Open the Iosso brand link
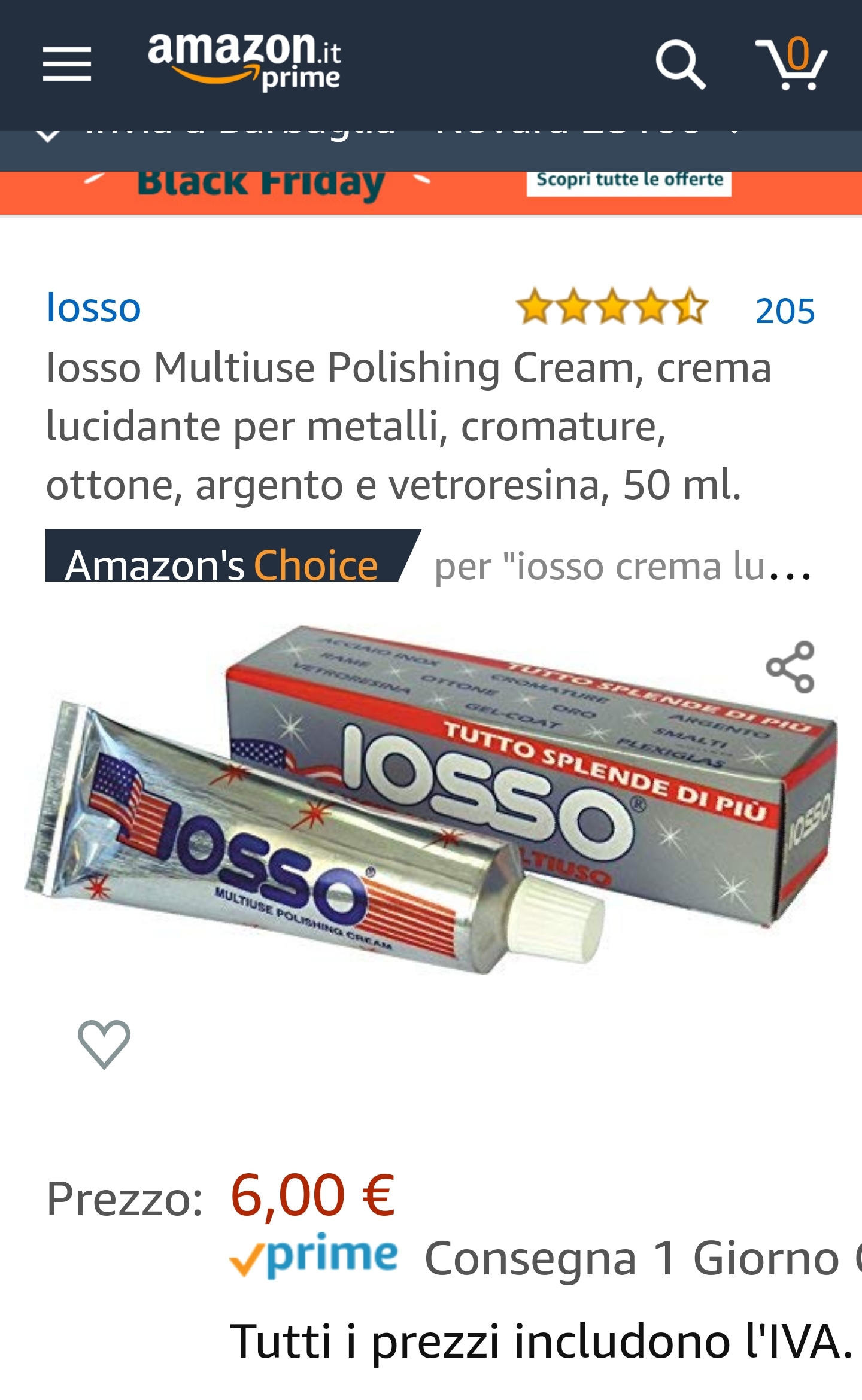This screenshot has width=862, height=1400. pos(94,308)
